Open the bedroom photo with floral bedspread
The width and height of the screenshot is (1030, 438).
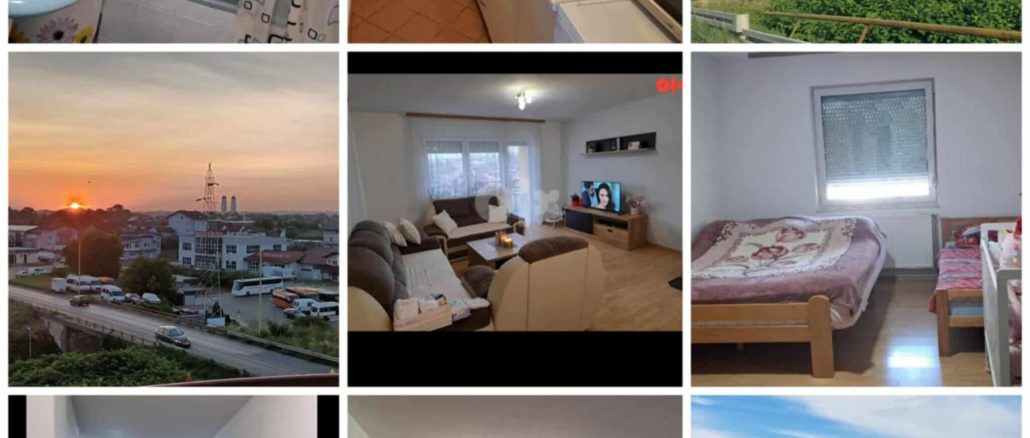[855, 218]
